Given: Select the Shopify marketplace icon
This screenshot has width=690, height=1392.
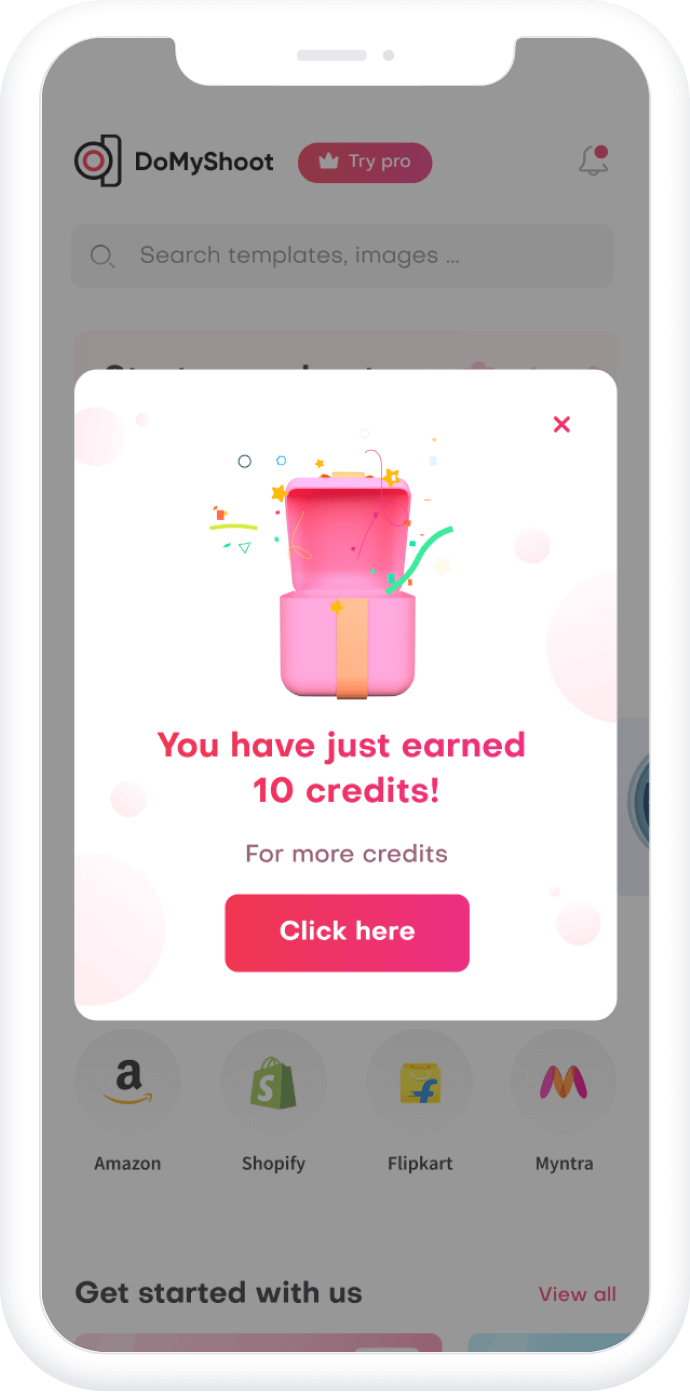Looking at the screenshot, I should (273, 1082).
